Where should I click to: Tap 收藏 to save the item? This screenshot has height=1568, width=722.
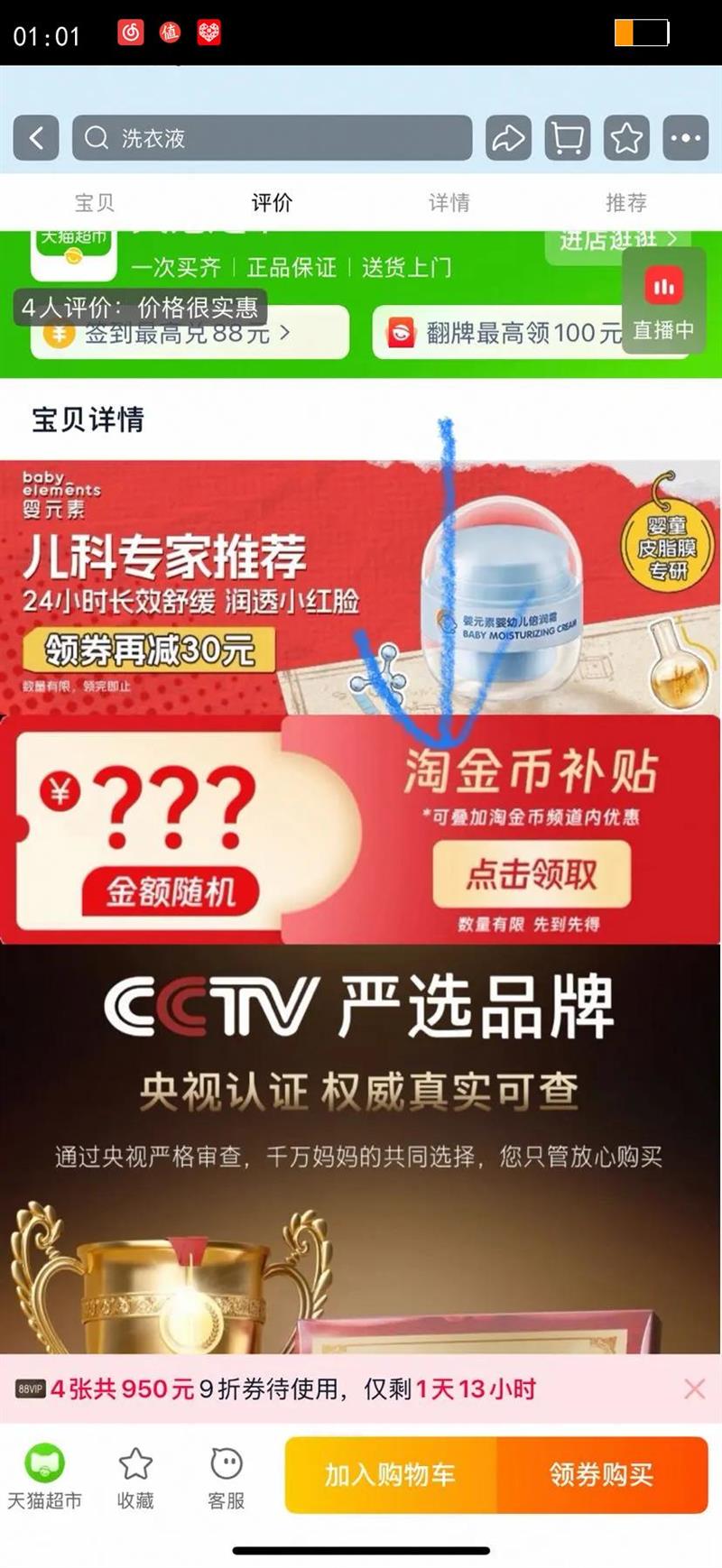(x=135, y=1476)
